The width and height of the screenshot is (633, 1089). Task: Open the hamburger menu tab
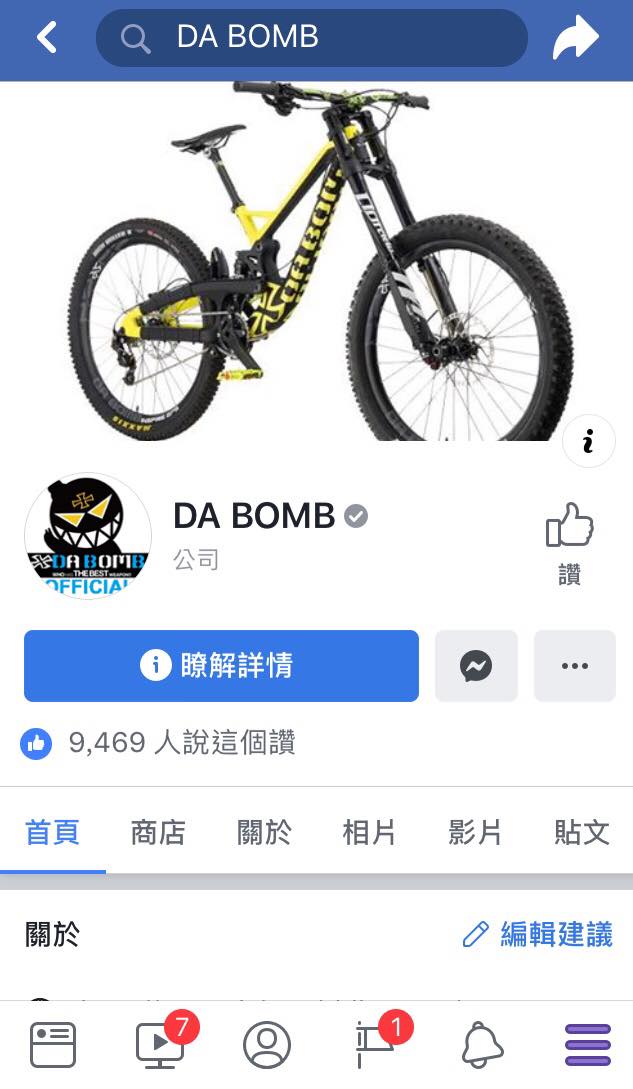click(588, 1045)
